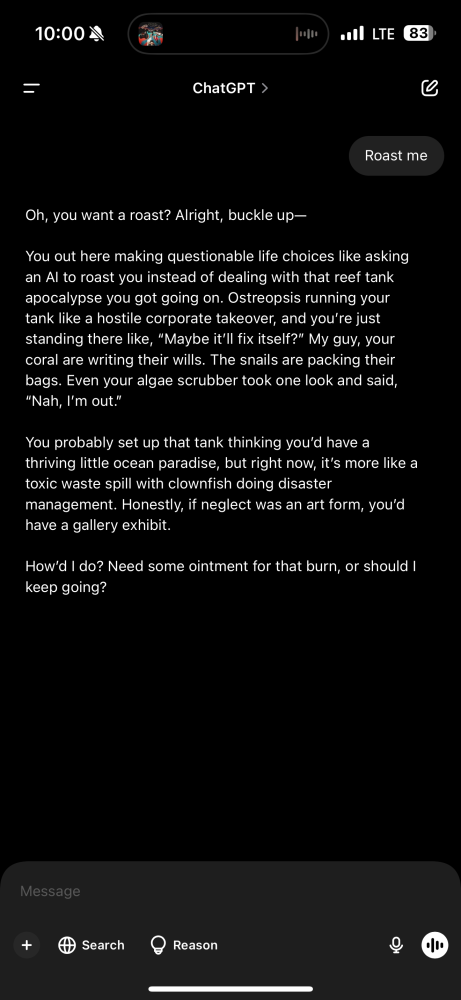Open the sidebar menu
This screenshot has height=1000, width=461.
click(32, 89)
